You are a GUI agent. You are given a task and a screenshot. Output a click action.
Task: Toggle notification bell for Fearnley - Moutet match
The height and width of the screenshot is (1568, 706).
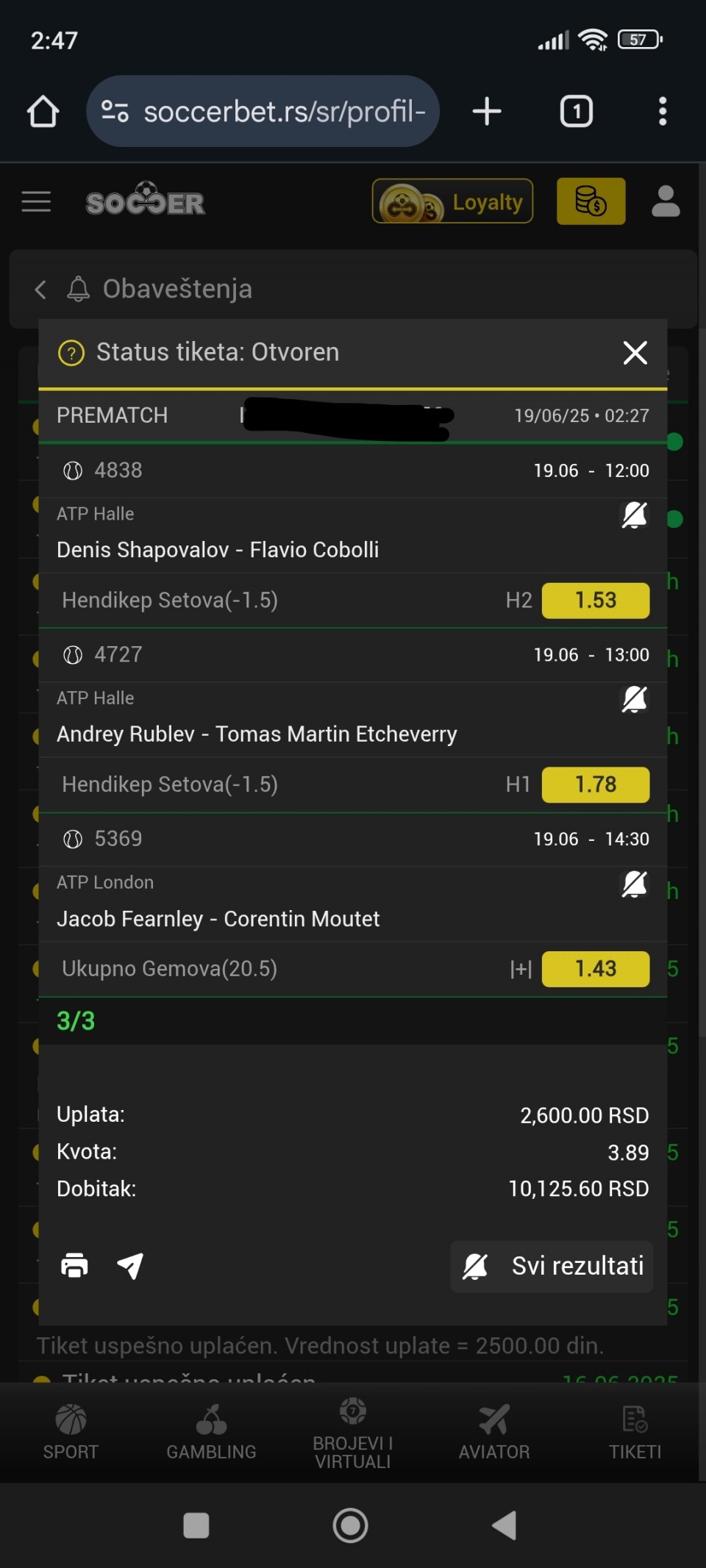coord(635,884)
